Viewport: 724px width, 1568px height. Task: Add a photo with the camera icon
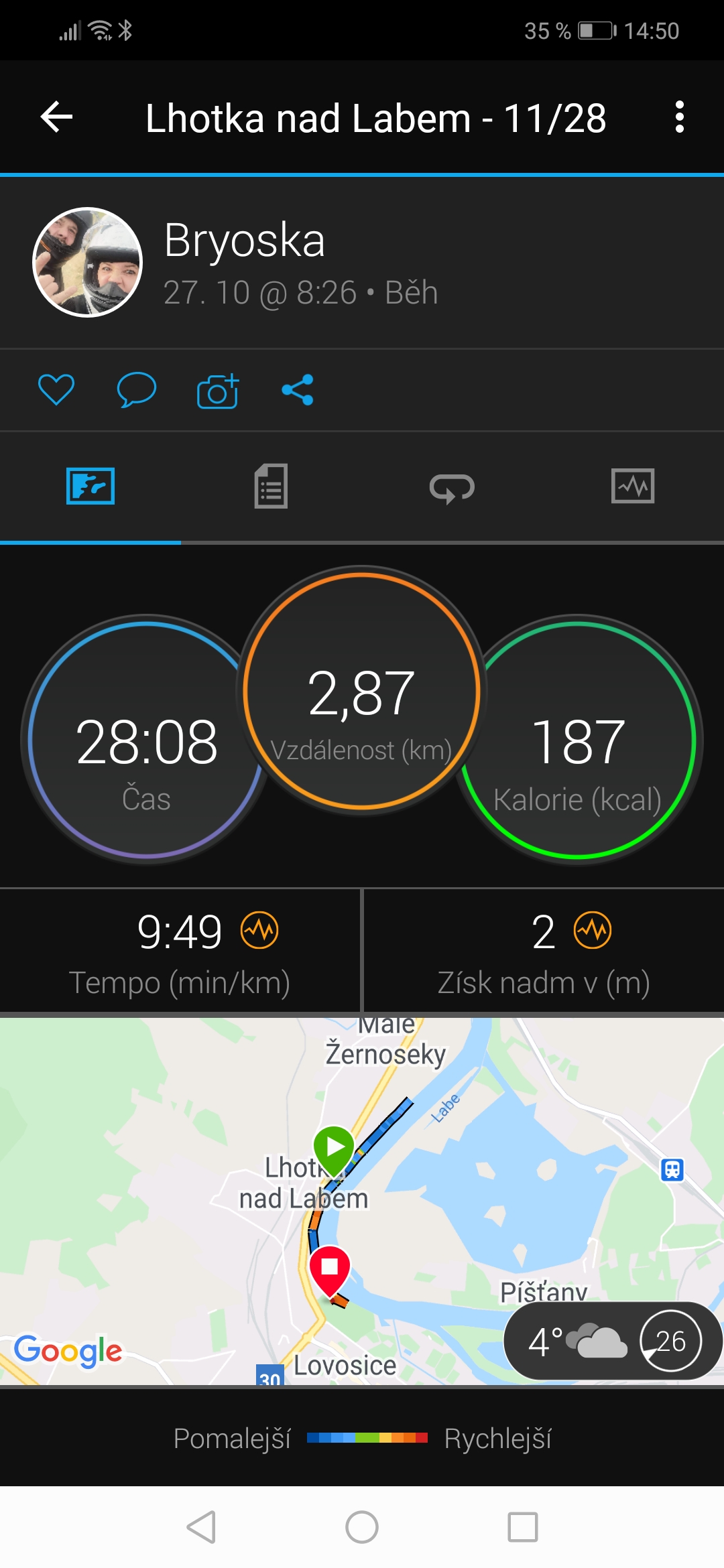click(x=218, y=391)
